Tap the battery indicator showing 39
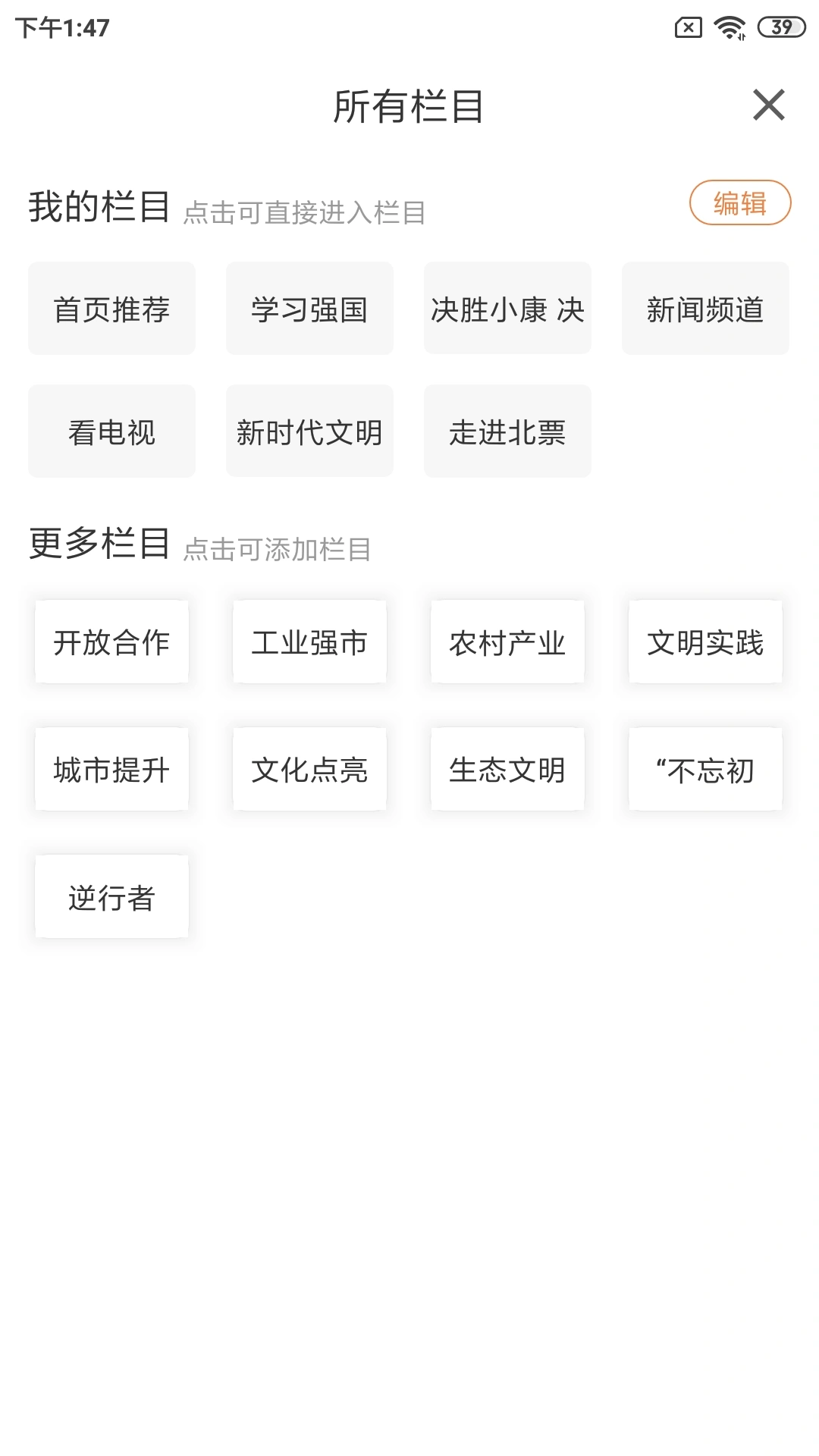The height and width of the screenshot is (1456, 819). (781, 27)
